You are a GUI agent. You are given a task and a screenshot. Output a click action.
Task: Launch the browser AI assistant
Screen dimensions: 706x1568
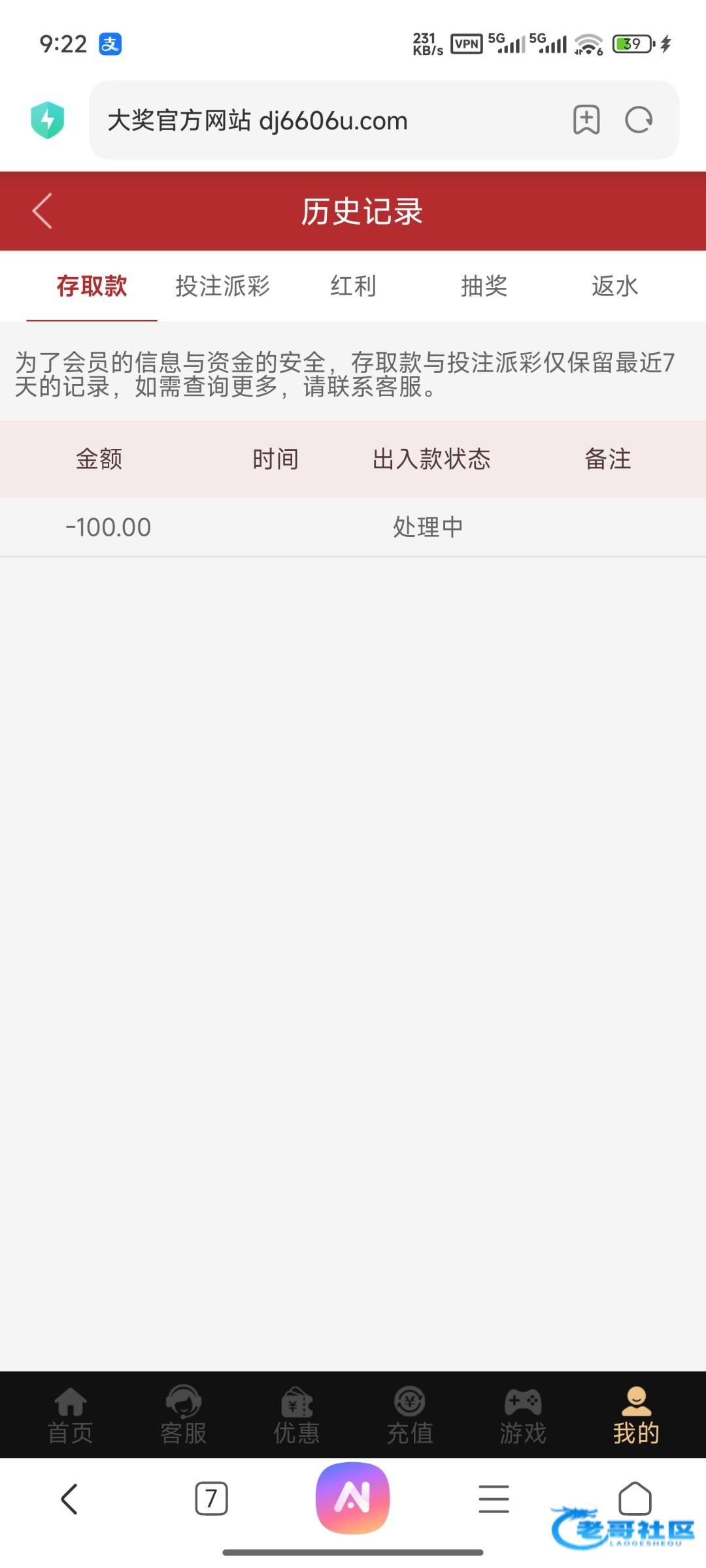(x=353, y=1498)
